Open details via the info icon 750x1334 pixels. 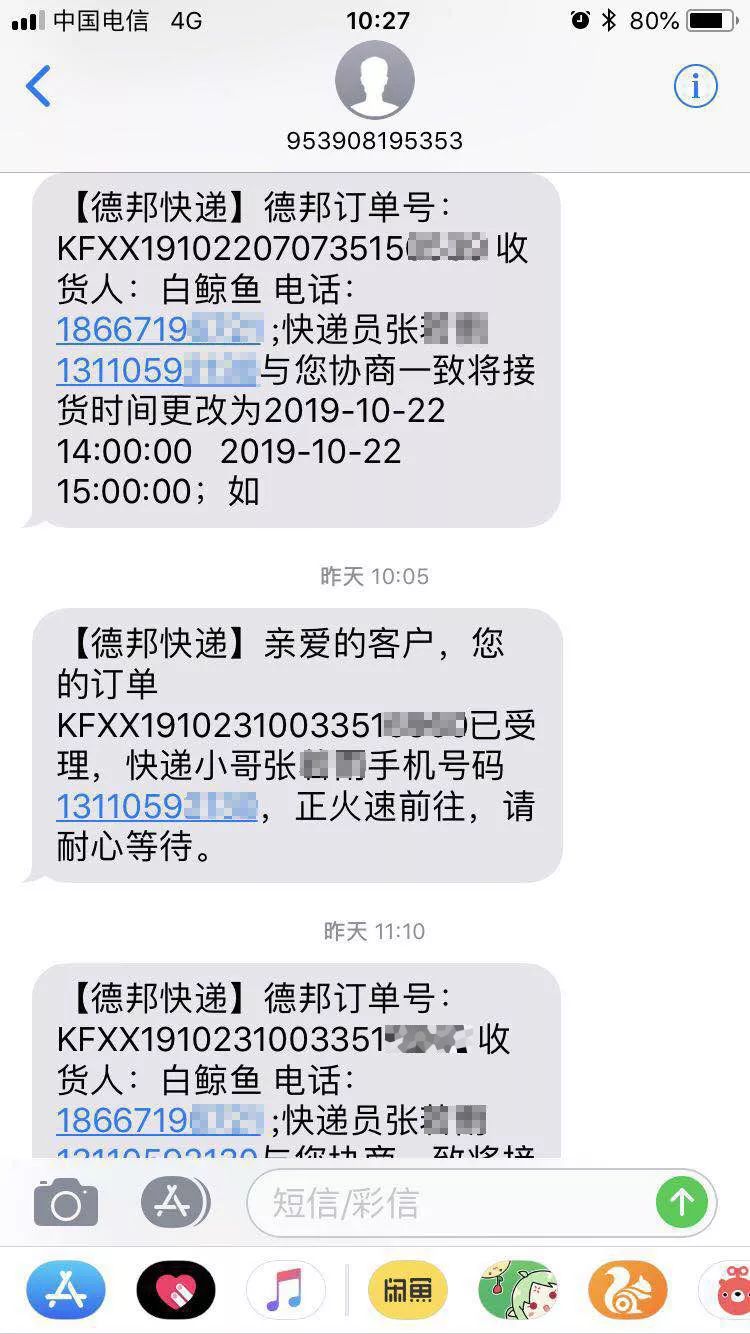(x=695, y=87)
